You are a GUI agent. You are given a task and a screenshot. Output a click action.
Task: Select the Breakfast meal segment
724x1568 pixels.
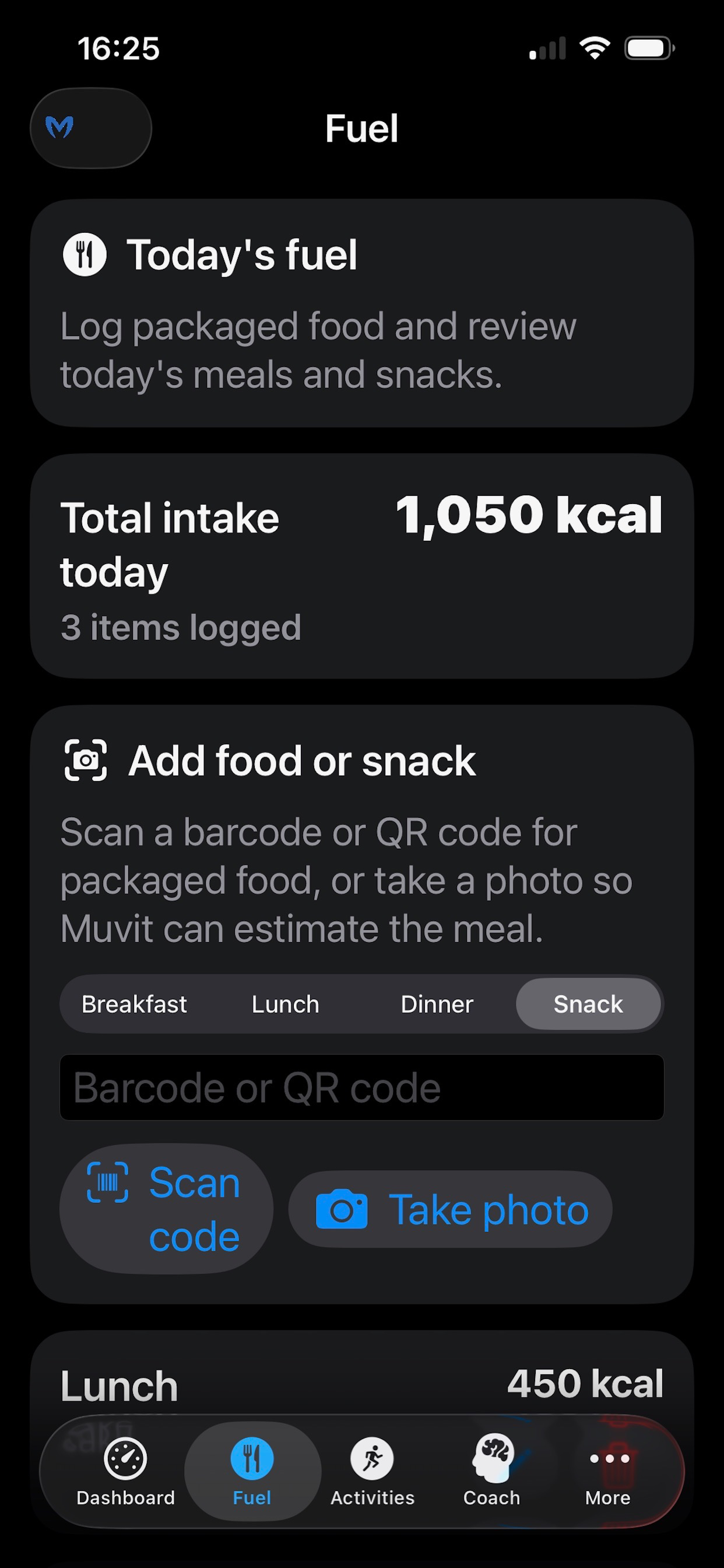[x=135, y=1004]
